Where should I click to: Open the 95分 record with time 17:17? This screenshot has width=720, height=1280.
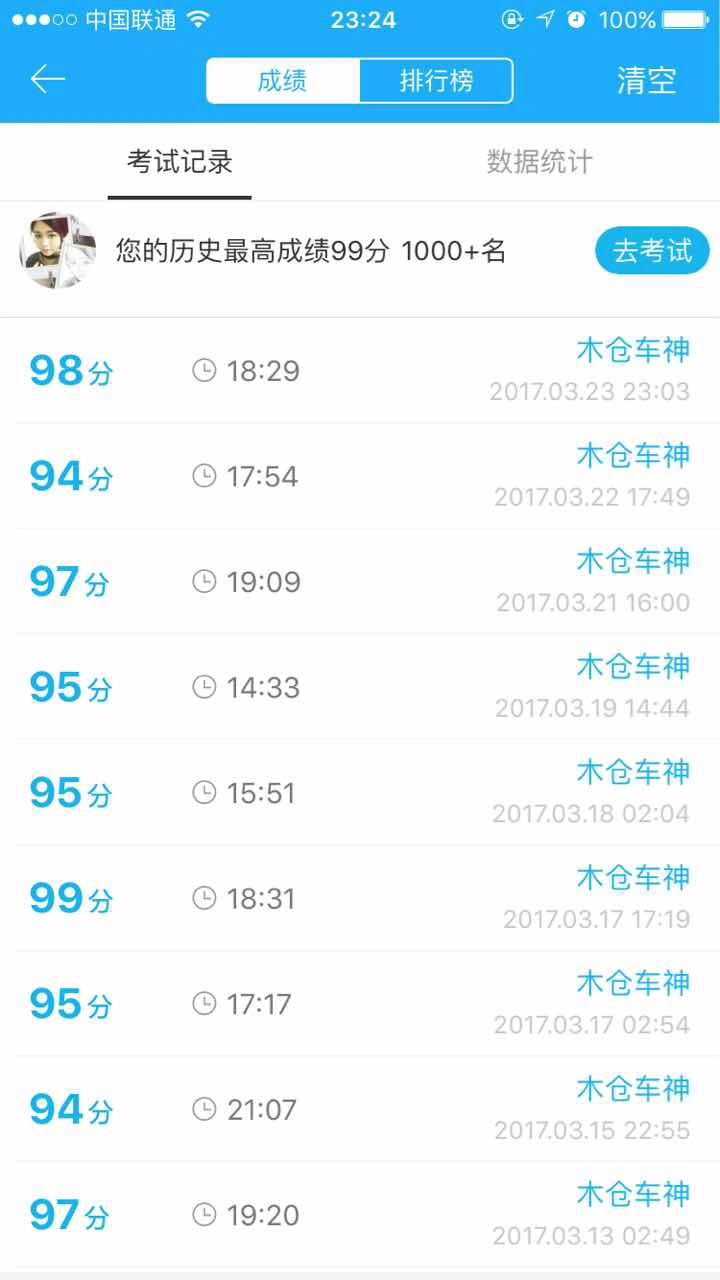coord(360,1004)
